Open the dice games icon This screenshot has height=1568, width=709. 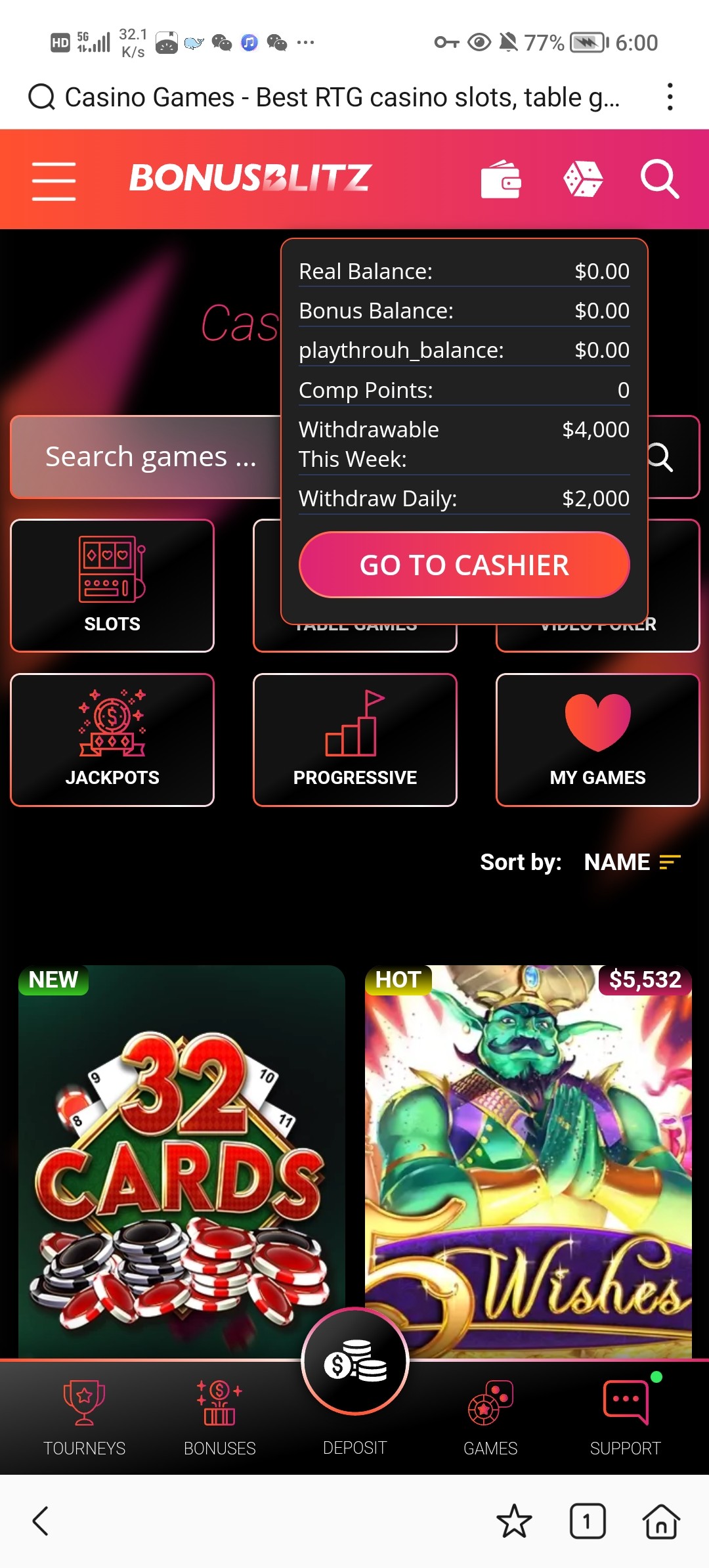coord(583,179)
